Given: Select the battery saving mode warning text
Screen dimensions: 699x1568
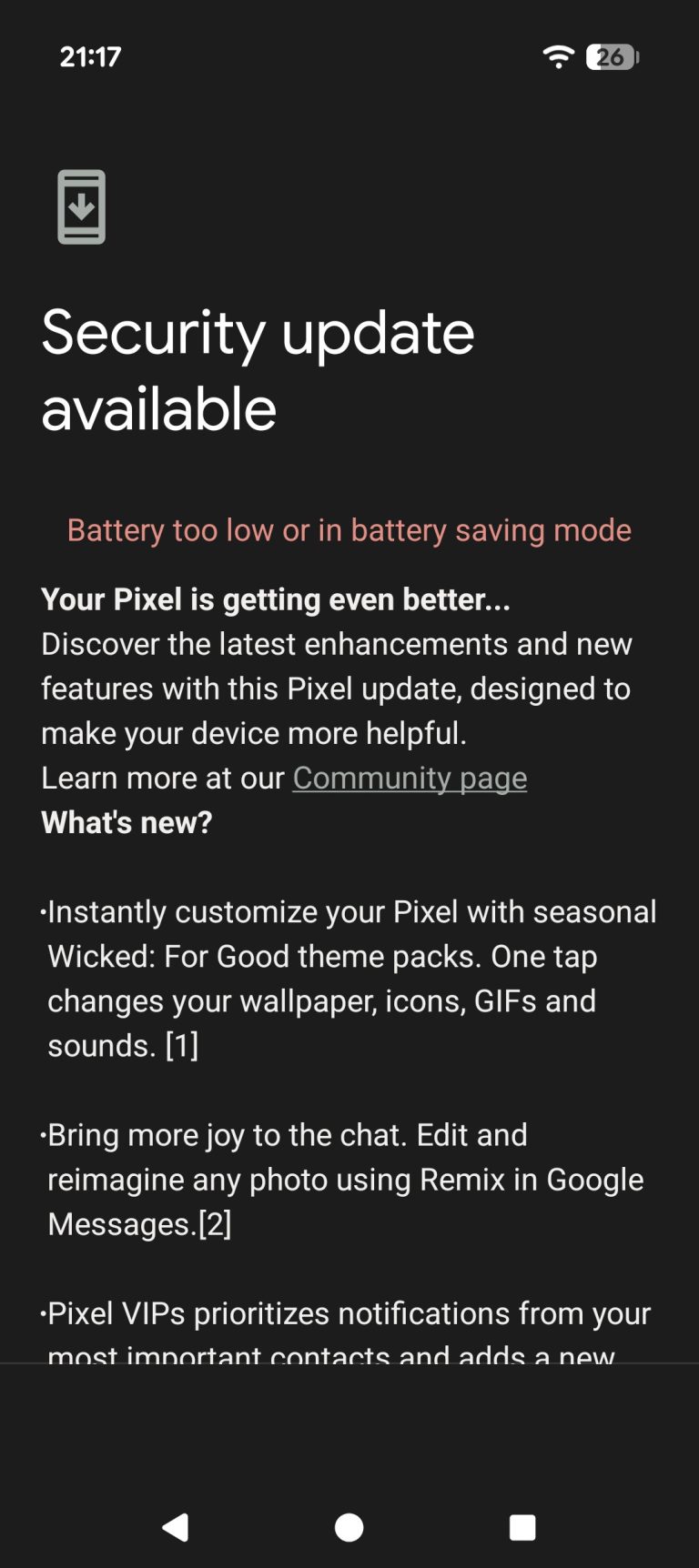Looking at the screenshot, I should coord(349,530).
